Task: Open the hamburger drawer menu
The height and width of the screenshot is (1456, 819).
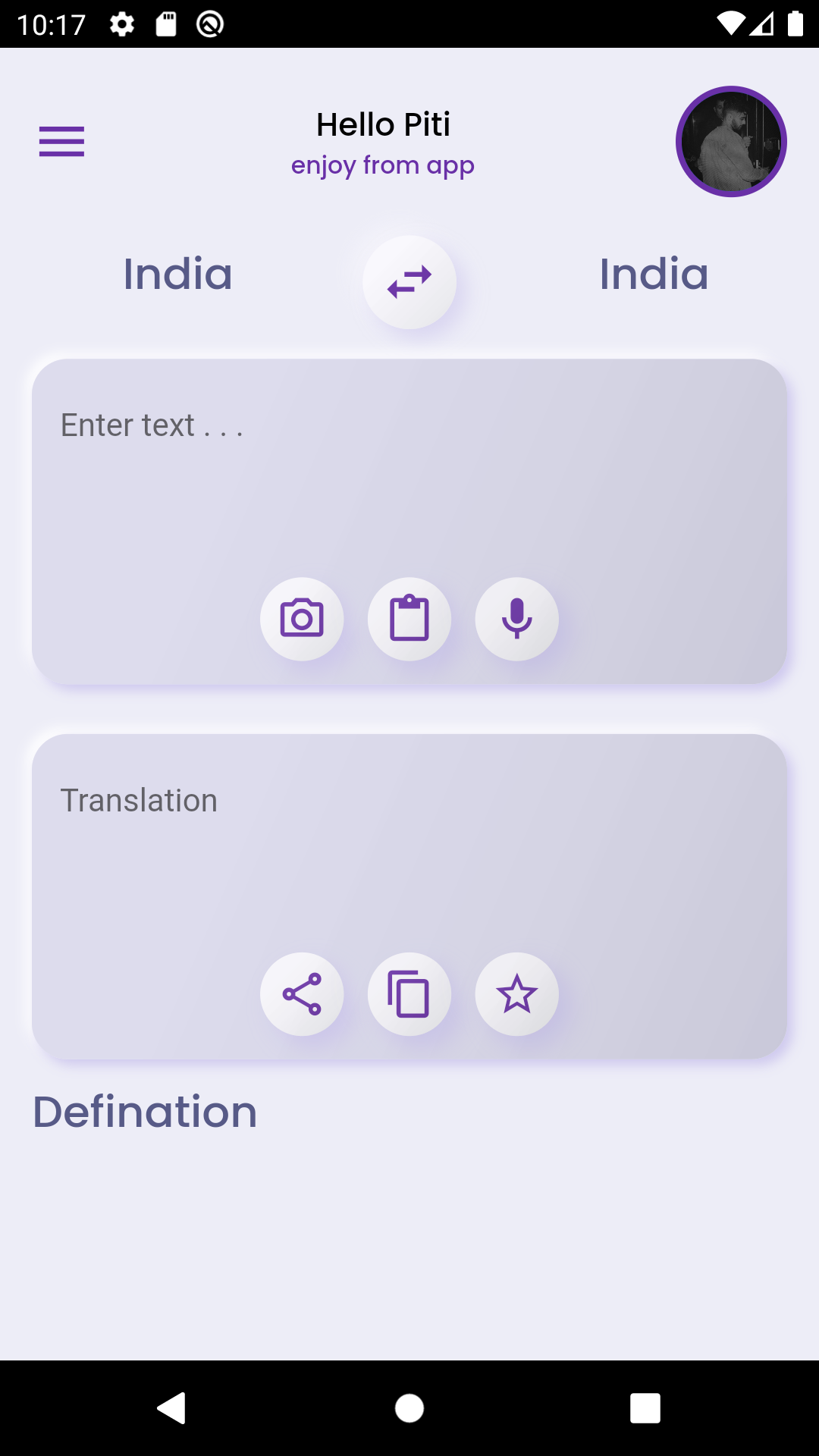Action: (x=61, y=142)
